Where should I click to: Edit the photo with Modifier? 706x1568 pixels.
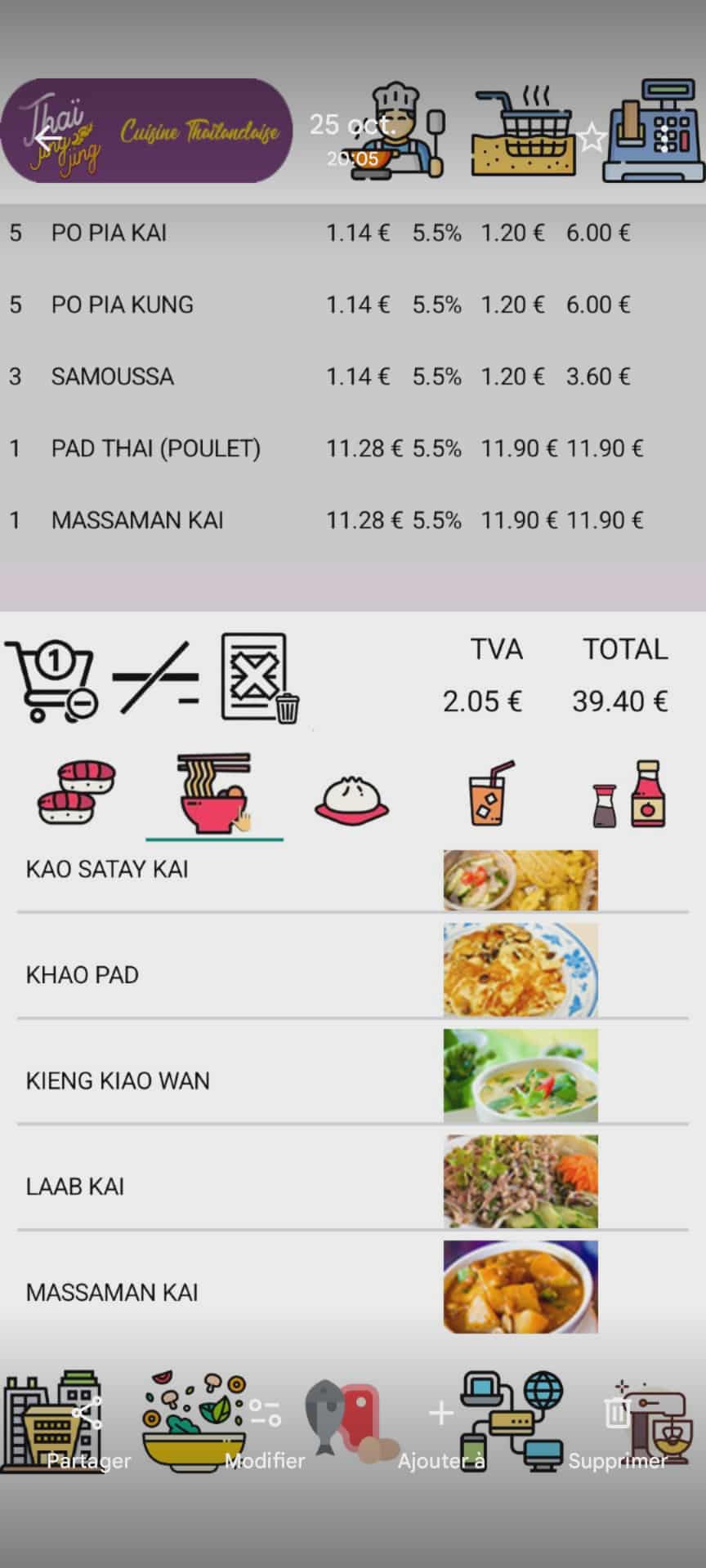(264, 1430)
